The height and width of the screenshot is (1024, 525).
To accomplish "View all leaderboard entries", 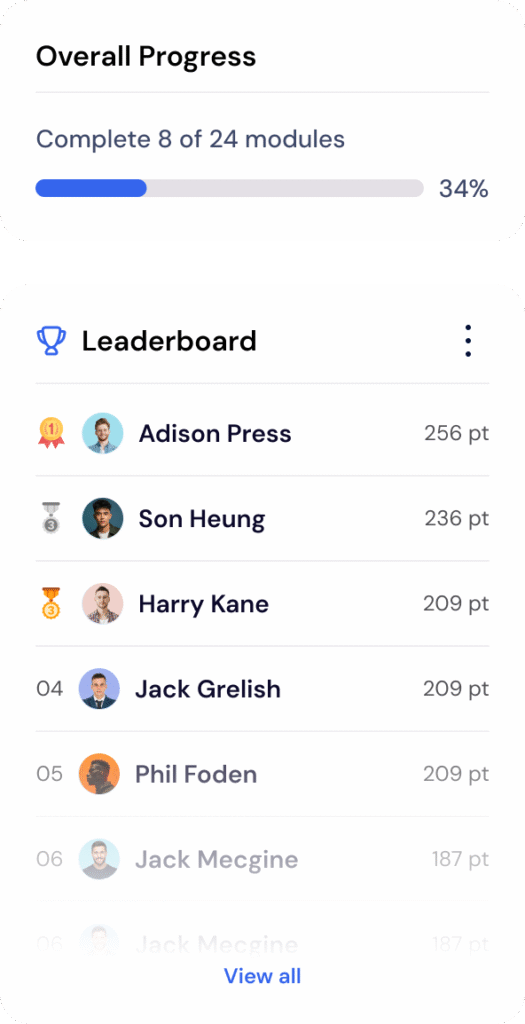I will click(x=262, y=976).
